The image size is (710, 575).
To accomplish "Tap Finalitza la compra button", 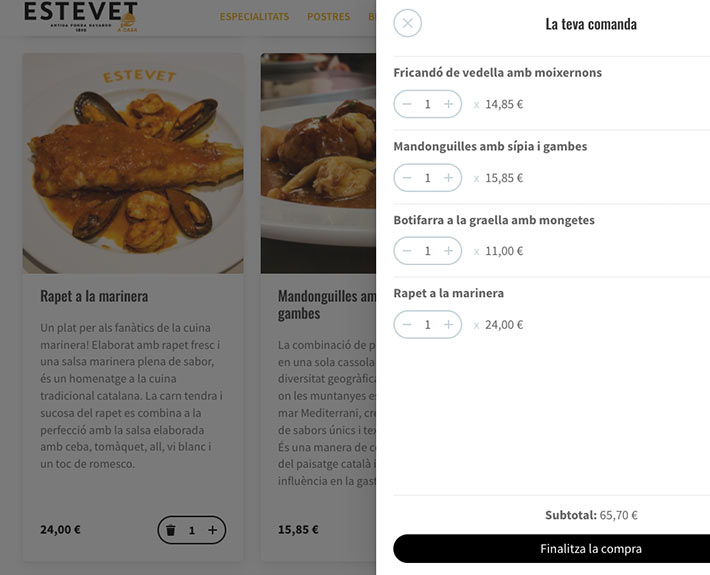I will pyautogui.click(x=552, y=549).
